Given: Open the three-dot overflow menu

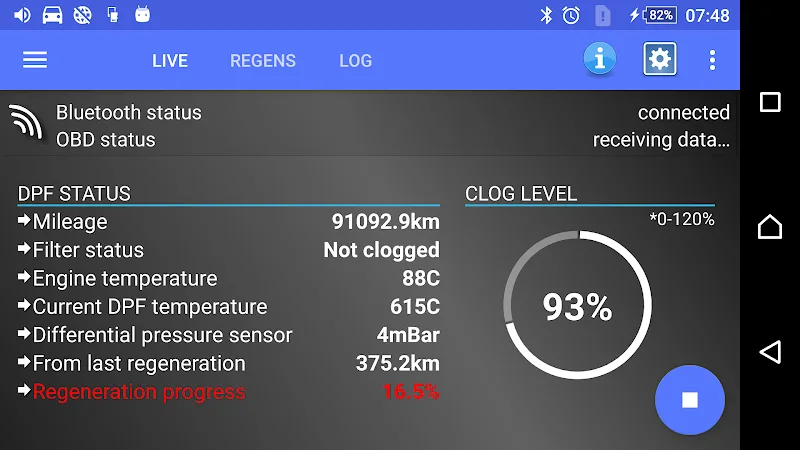Looking at the screenshot, I should tap(712, 60).
